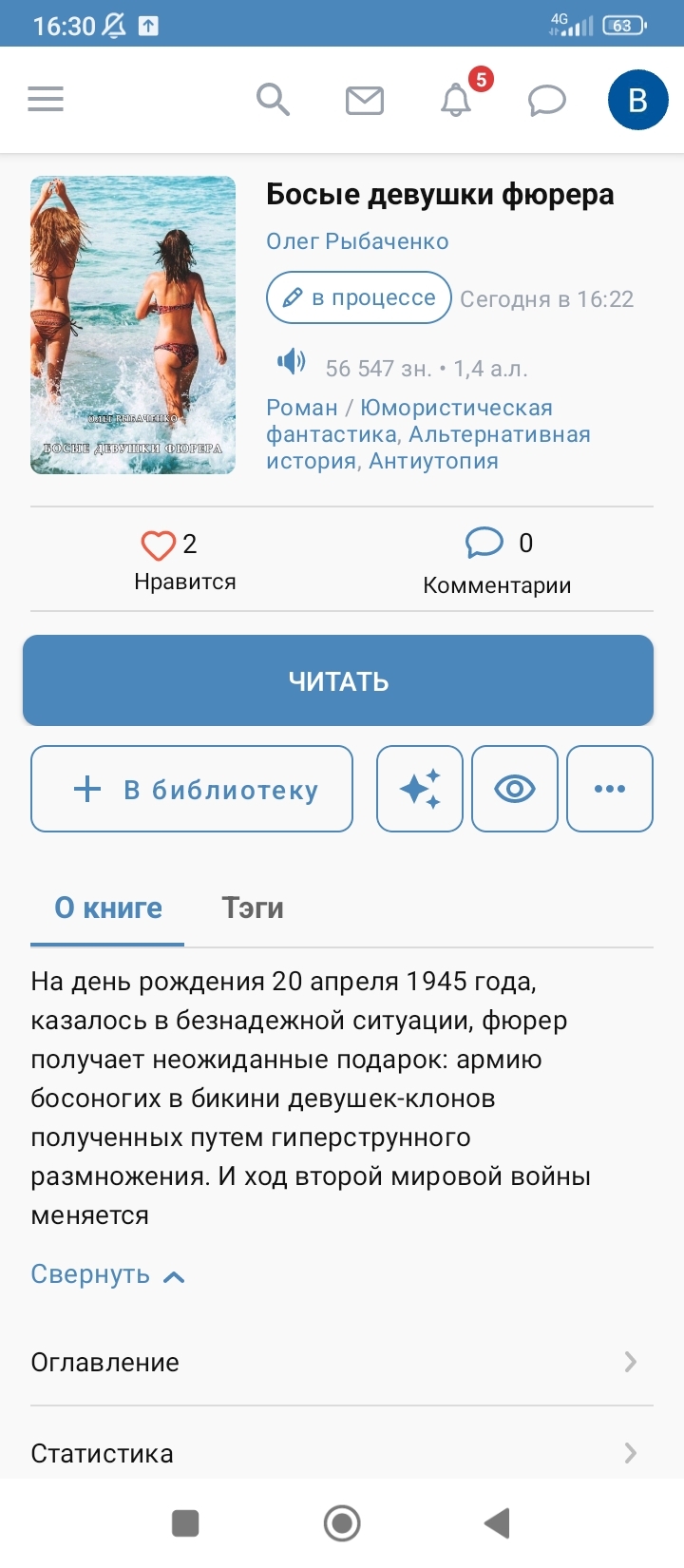Open the discussions speech bubble in header
The image size is (684, 1568).
[547, 100]
